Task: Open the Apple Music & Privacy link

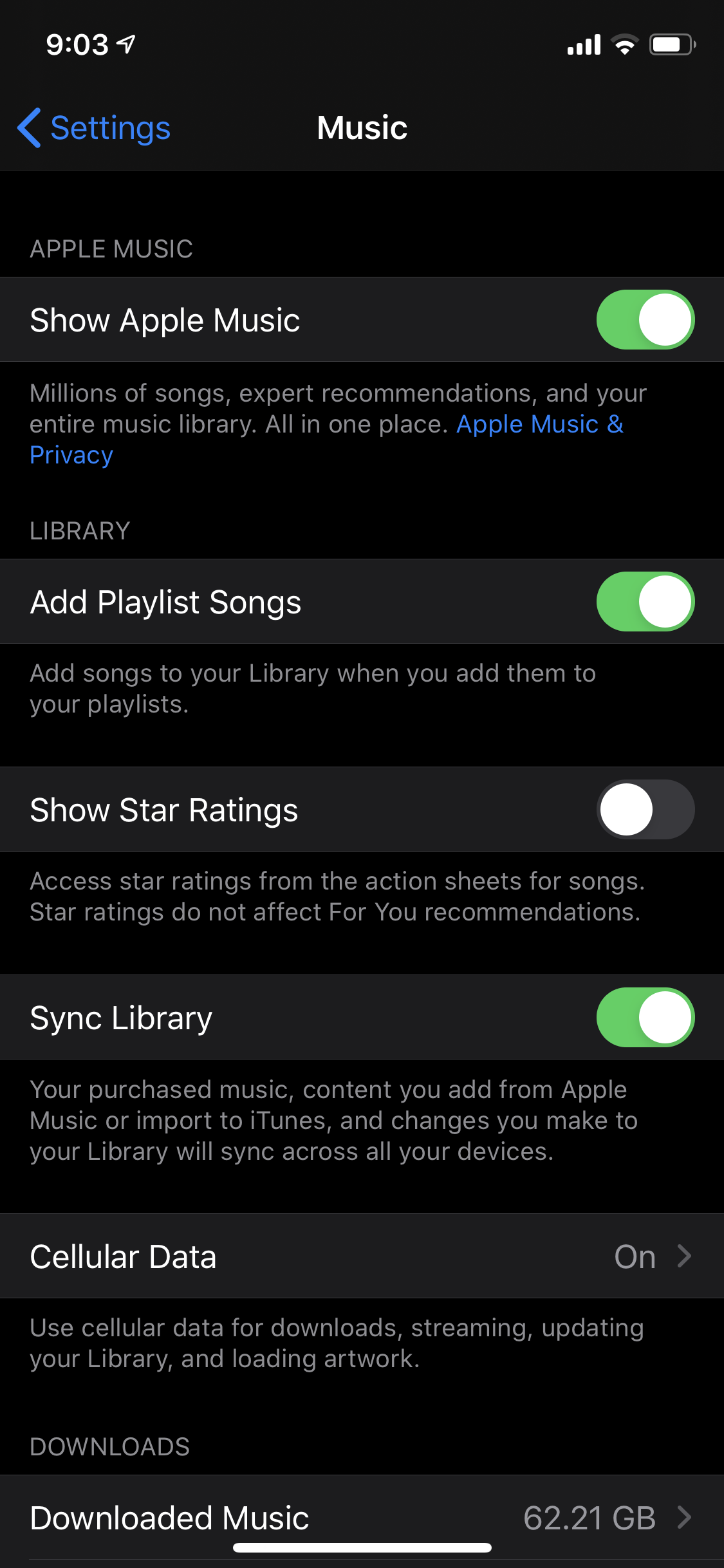Action: [x=539, y=425]
